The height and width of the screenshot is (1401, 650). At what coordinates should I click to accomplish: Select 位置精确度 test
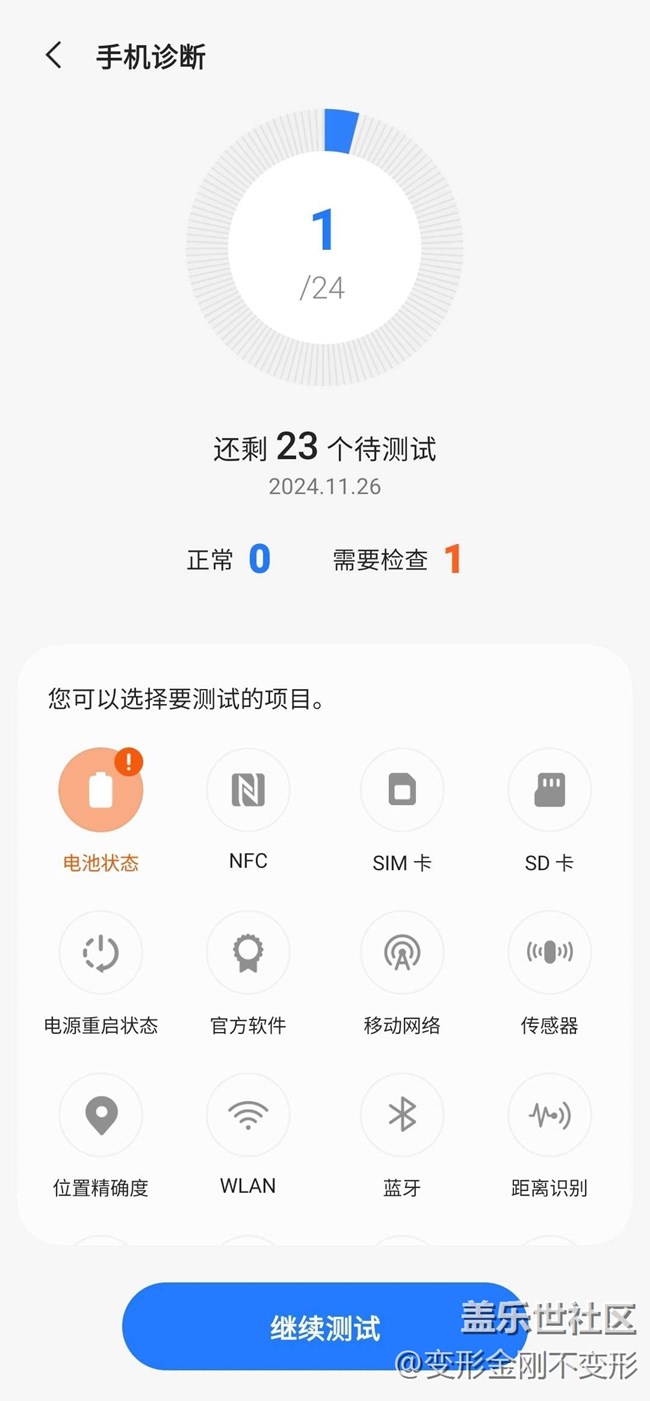pyautogui.click(x=101, y=1115)
